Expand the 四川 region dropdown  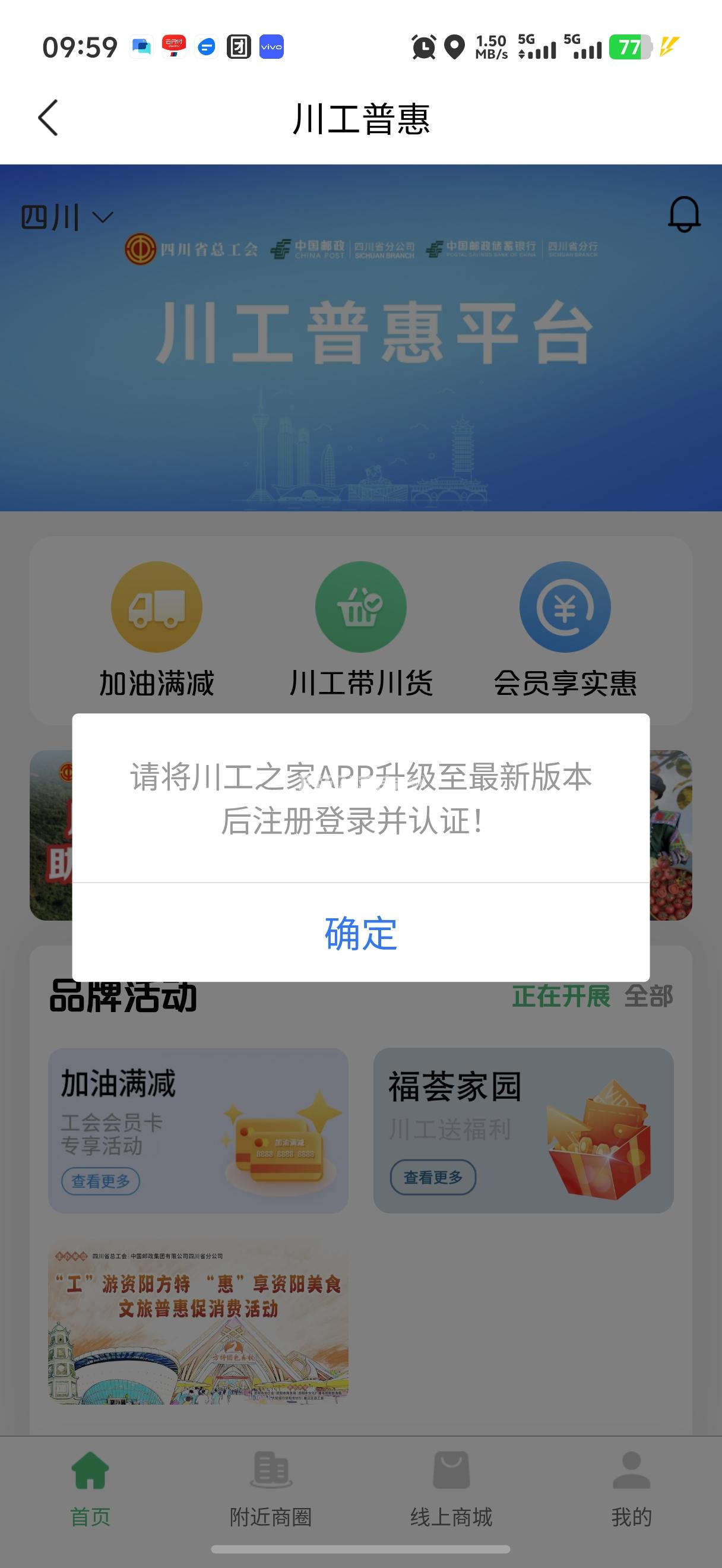(x=67, y=217)
